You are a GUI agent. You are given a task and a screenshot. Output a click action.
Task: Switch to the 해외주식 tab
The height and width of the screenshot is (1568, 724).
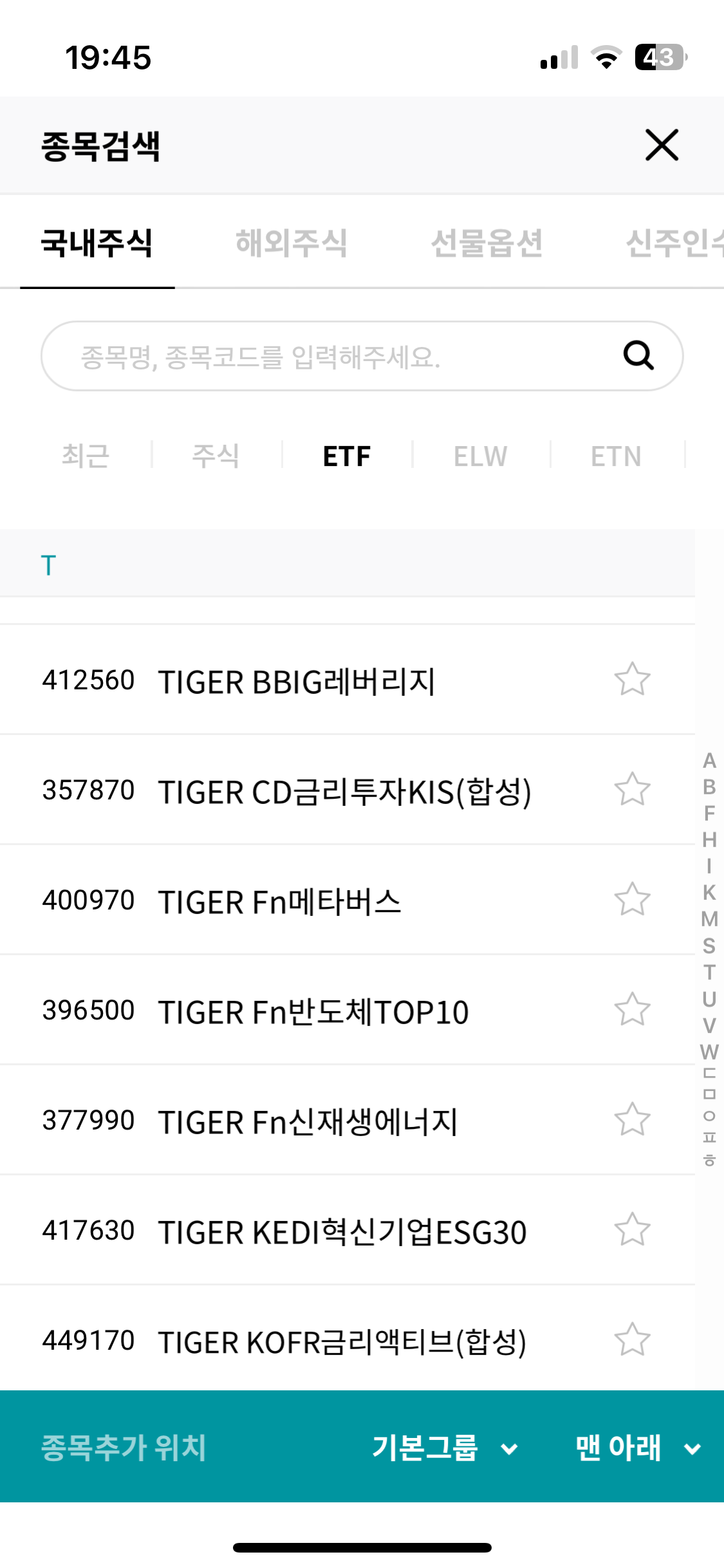click(291, 243)
